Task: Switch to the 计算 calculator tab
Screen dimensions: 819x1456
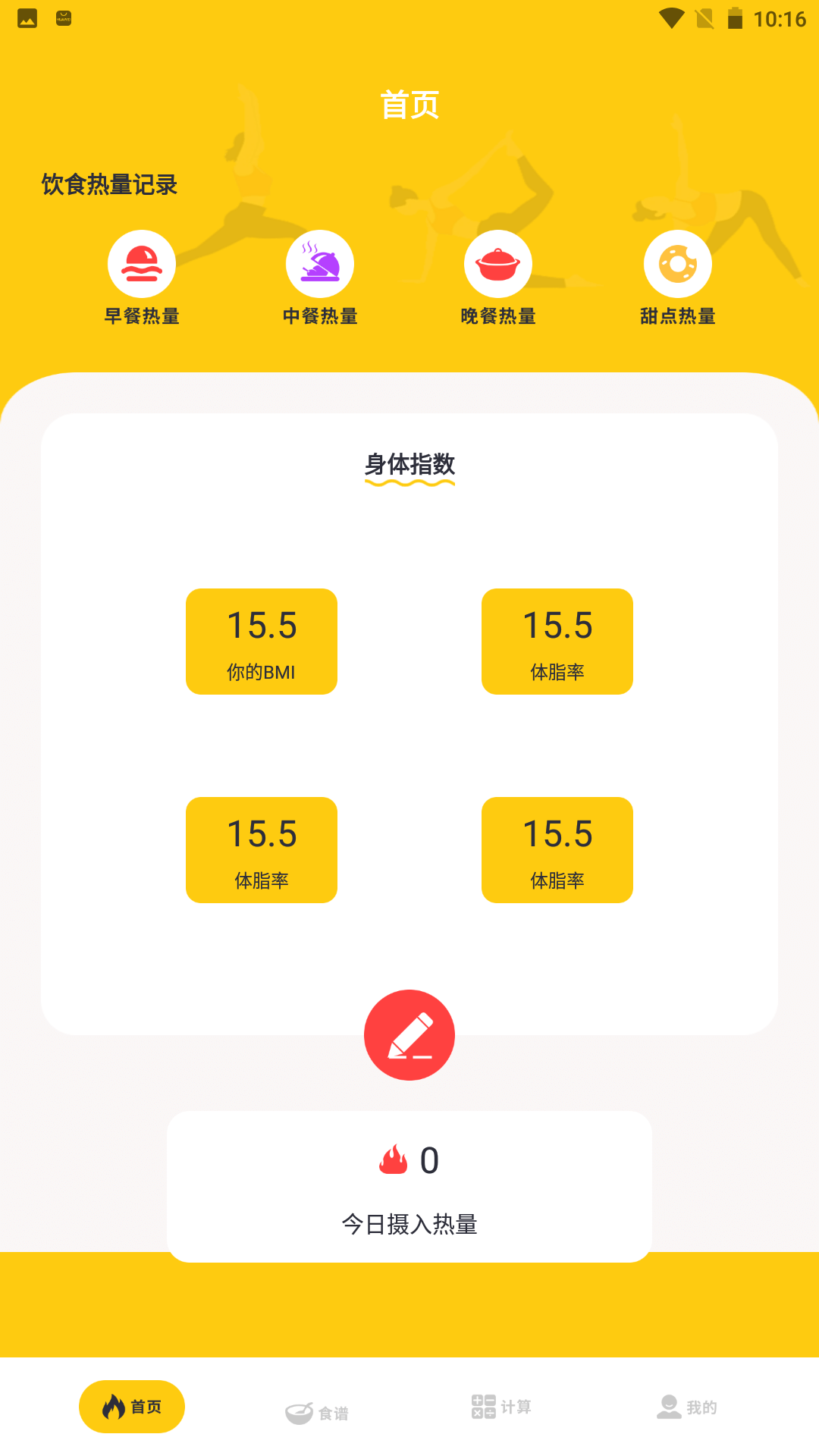Action: click(x=501, y=1407)
